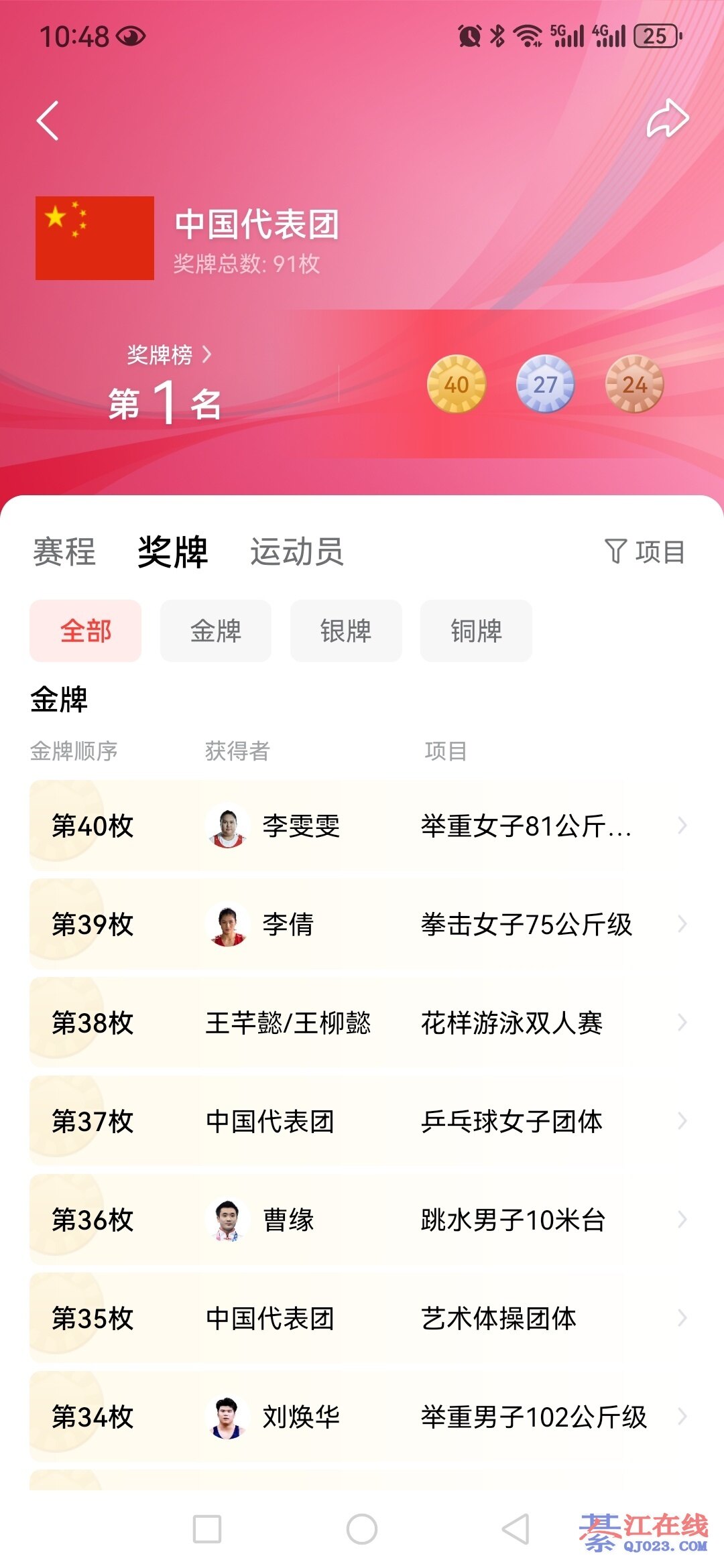Open 第35枚 艺术体操团体 row
This screenshot has width=724, height=1568.
coord(362,1318)
